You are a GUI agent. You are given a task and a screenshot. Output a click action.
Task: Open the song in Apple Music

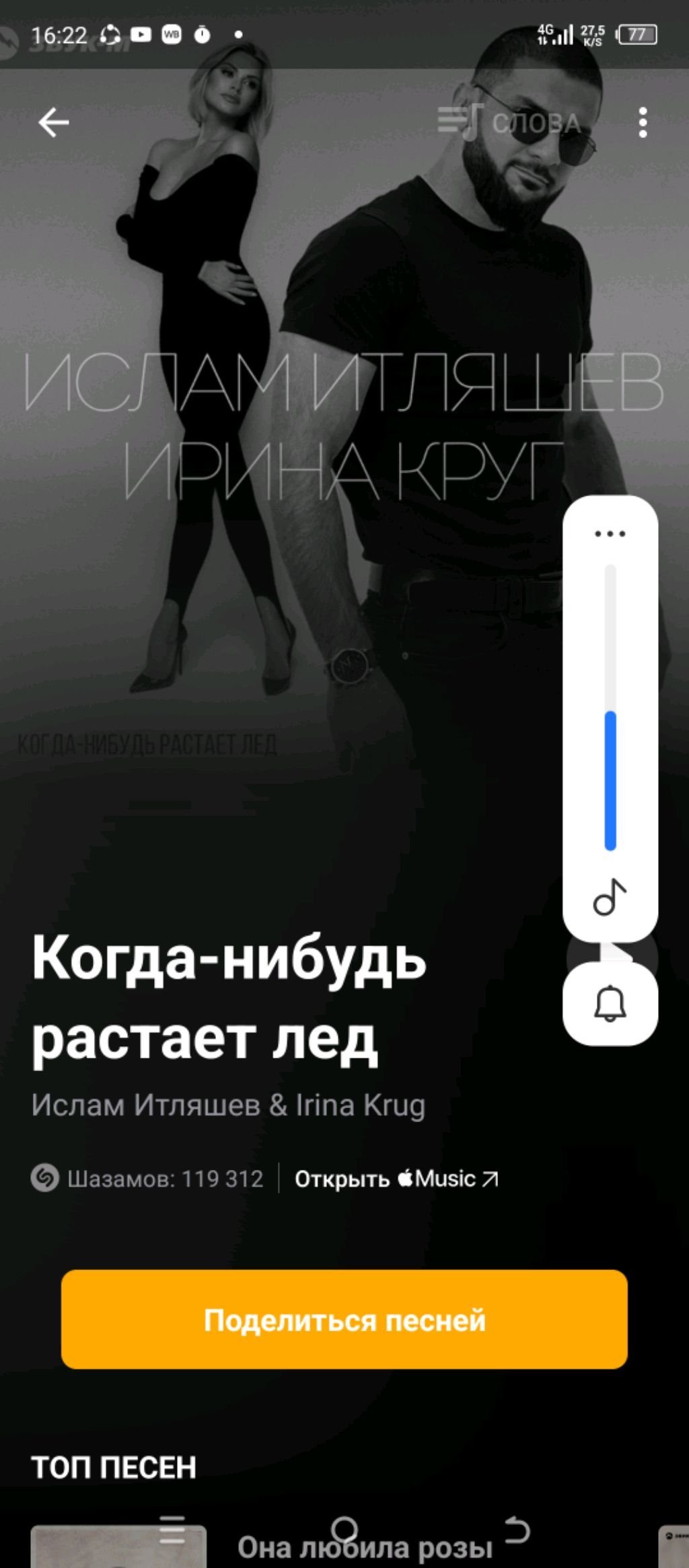(x=396, y=1179)
